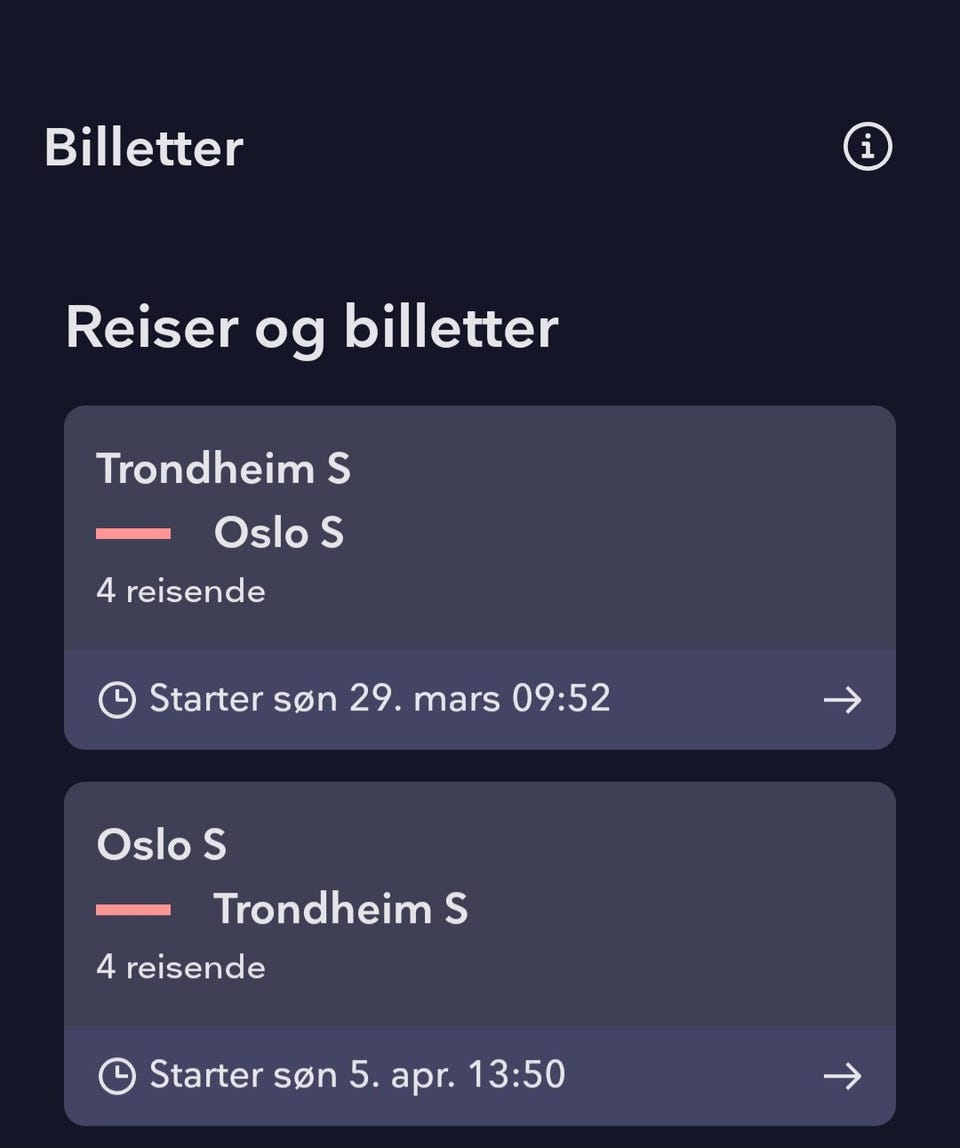Image resolution: width=960 pixels, height=1148 pixels.
Task: Select Starter søn 5. apr. 13:50 text
Action: click(x=357, y=1075)
